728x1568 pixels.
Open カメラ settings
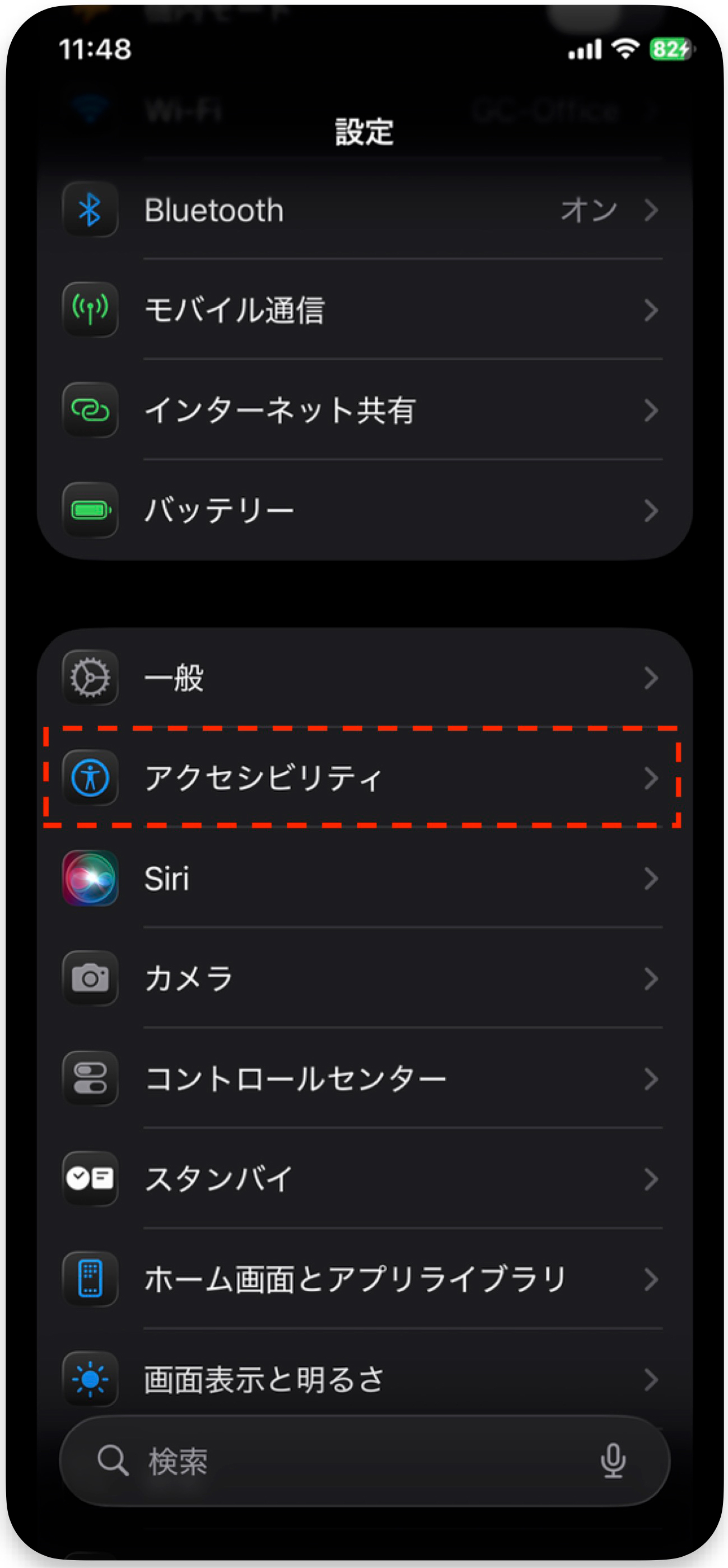click(364, 978)
